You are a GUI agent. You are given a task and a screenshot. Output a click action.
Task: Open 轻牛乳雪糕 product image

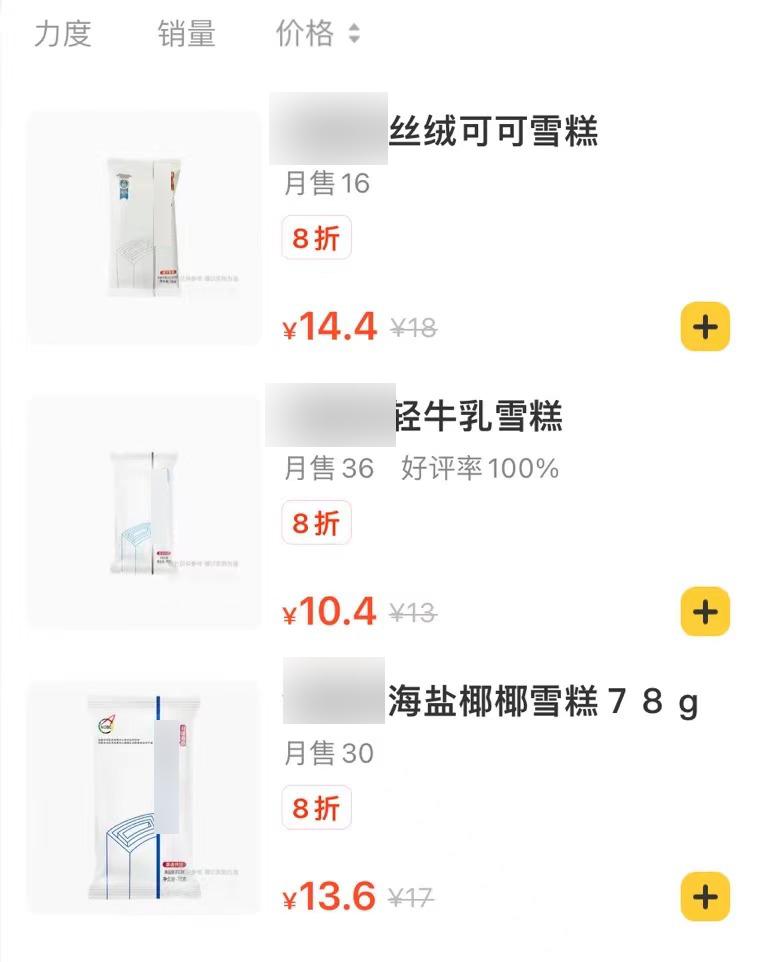tap(143, 512)
